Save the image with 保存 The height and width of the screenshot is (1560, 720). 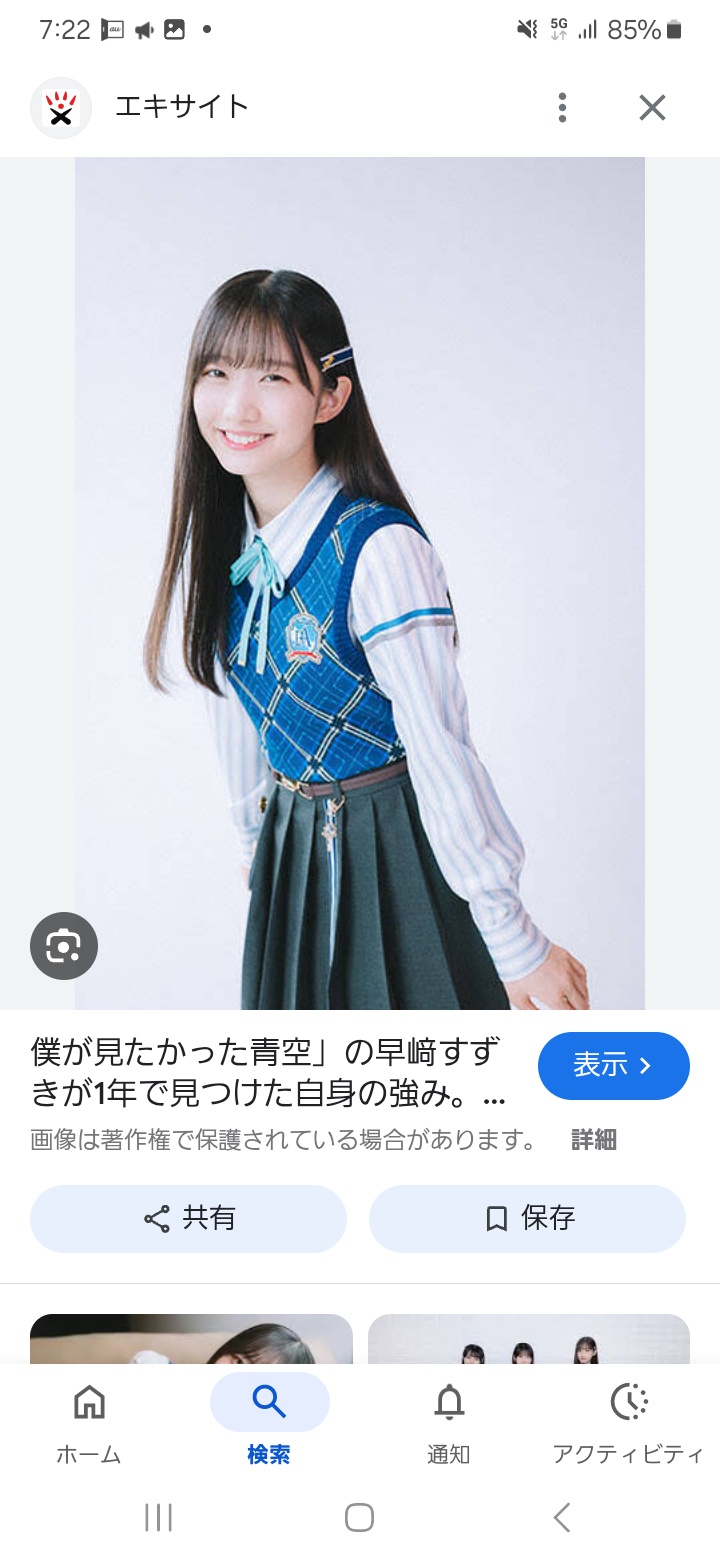tap(528, 1218)
